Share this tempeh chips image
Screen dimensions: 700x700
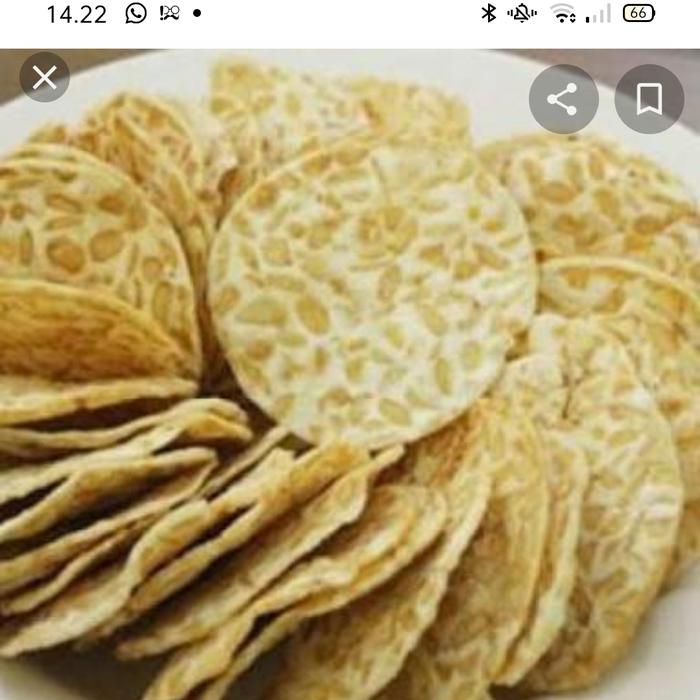[x=563, y=99]
